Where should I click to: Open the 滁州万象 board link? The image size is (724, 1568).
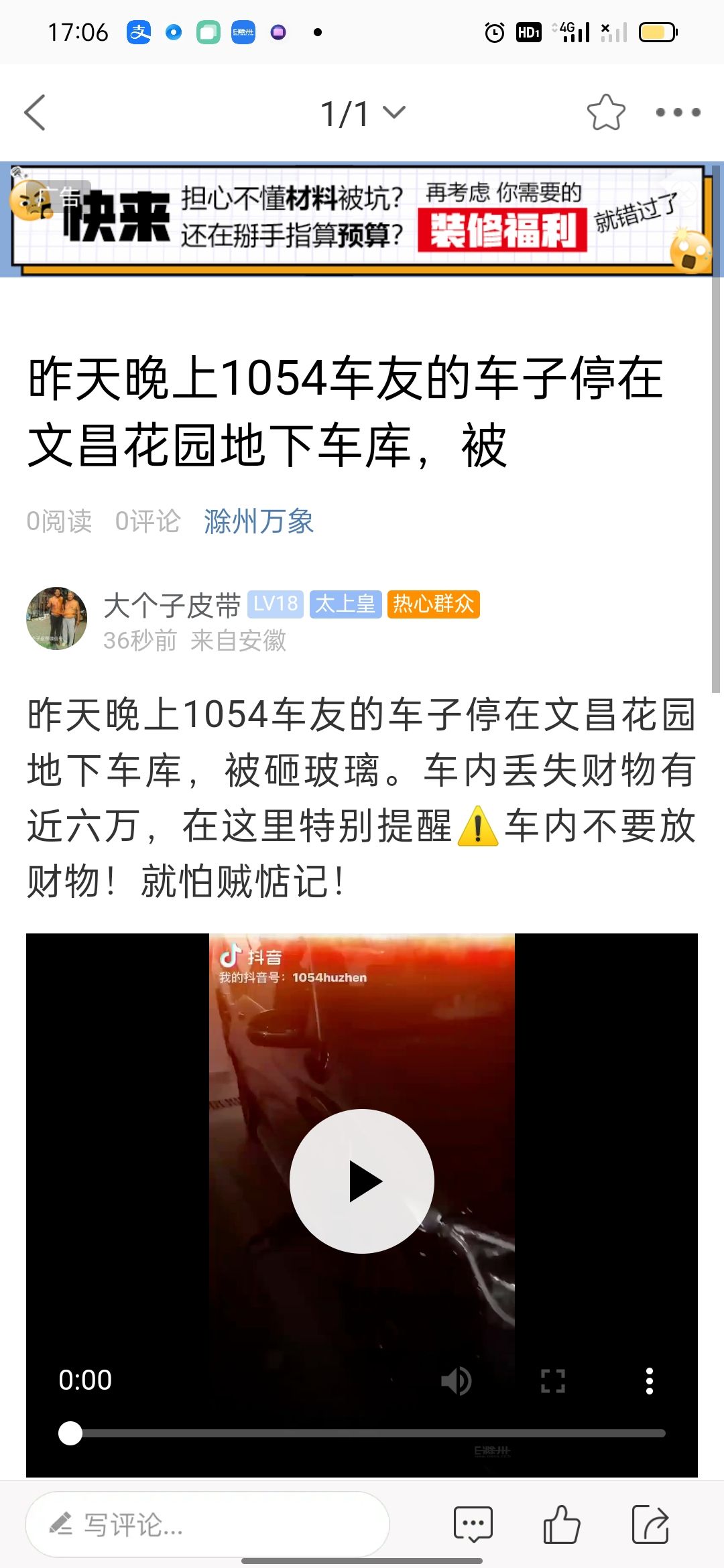(259, 521)
